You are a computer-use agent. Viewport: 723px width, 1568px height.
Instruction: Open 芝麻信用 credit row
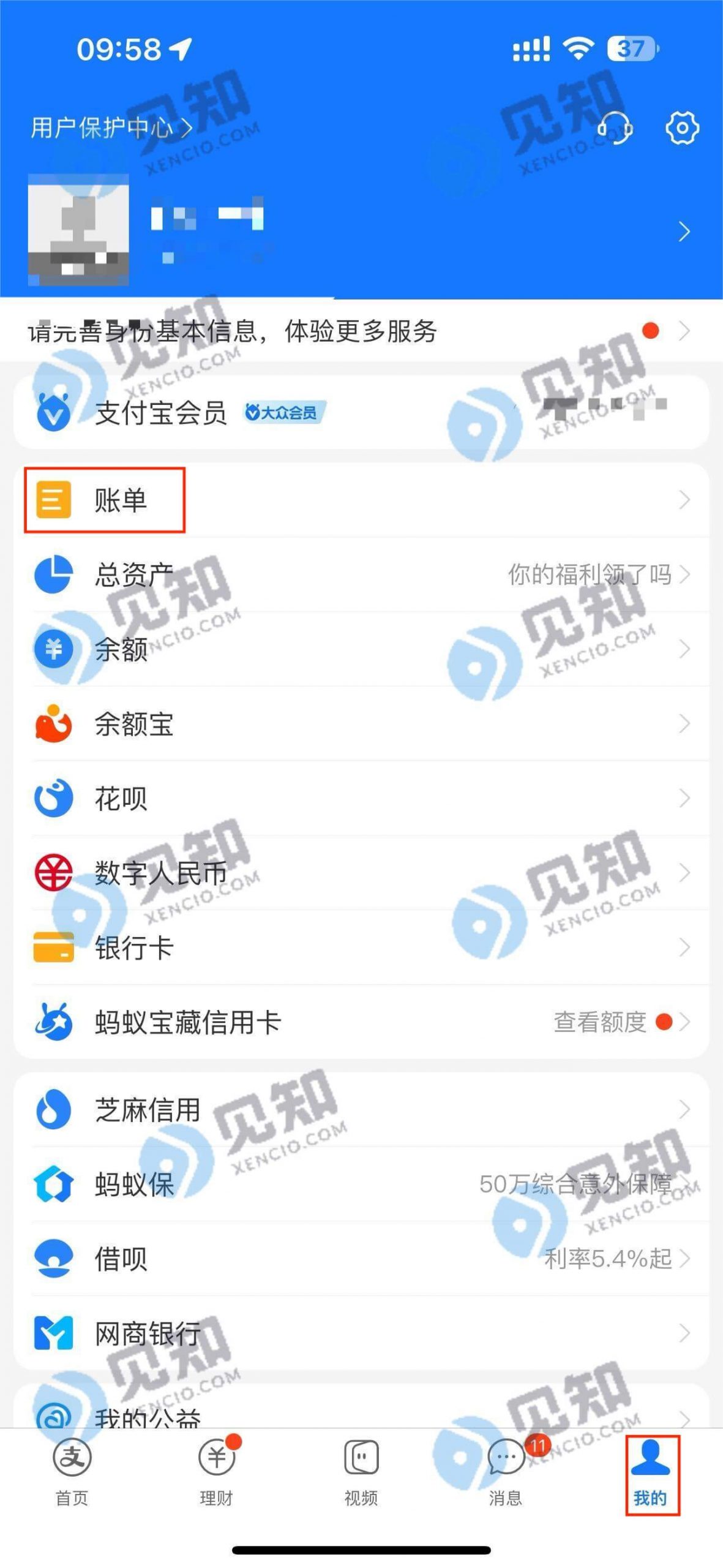360,1109
